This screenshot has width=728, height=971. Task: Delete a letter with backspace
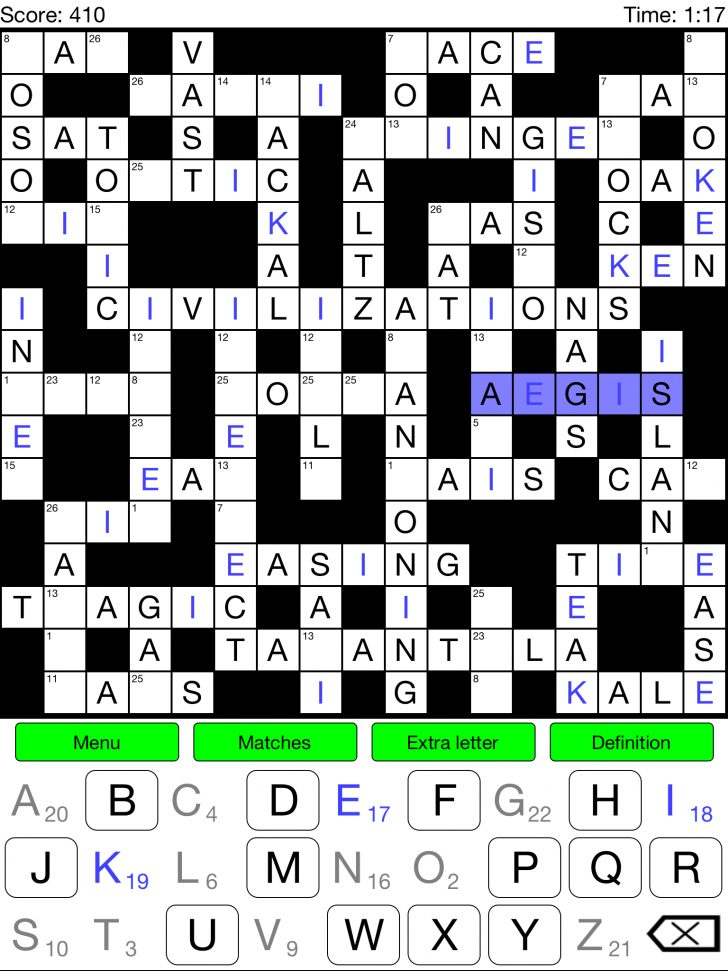click(x=685, y=935)
